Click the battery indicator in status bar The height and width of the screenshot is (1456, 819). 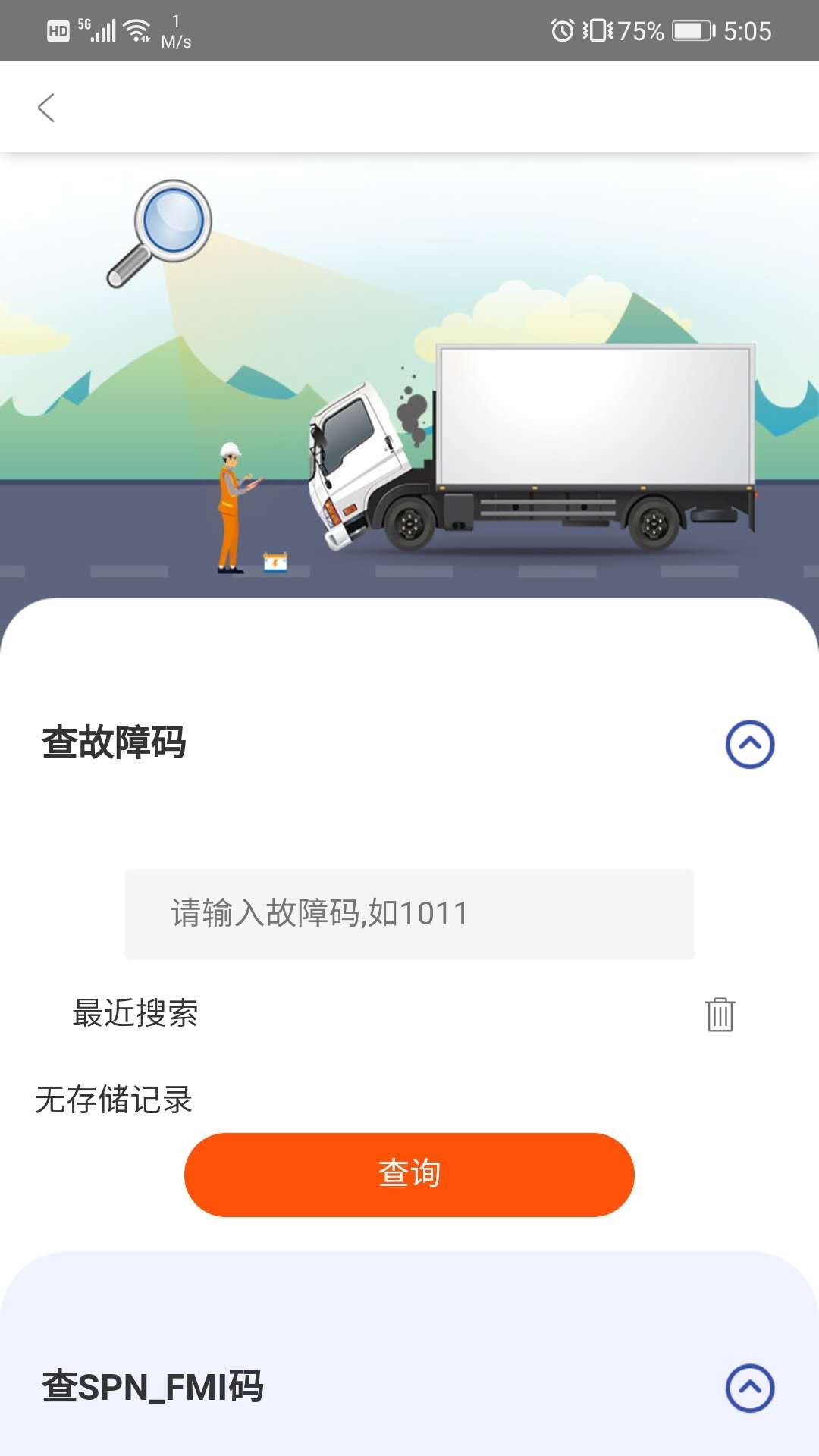692,30
